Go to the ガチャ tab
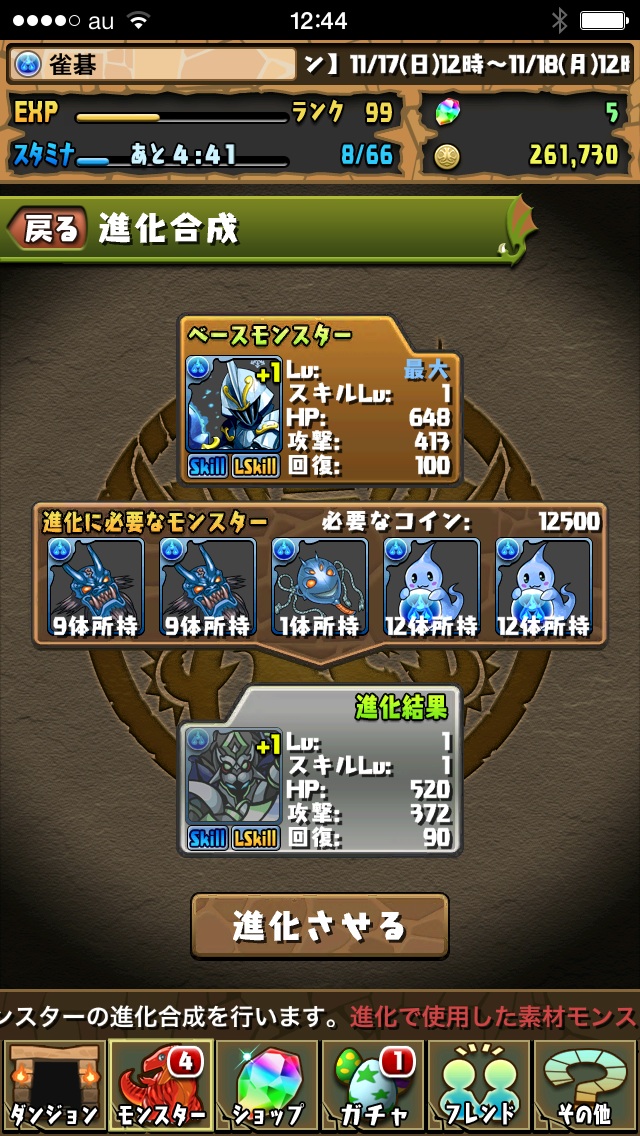Viewport: 640px width, 1136px height. [373, 1086]
